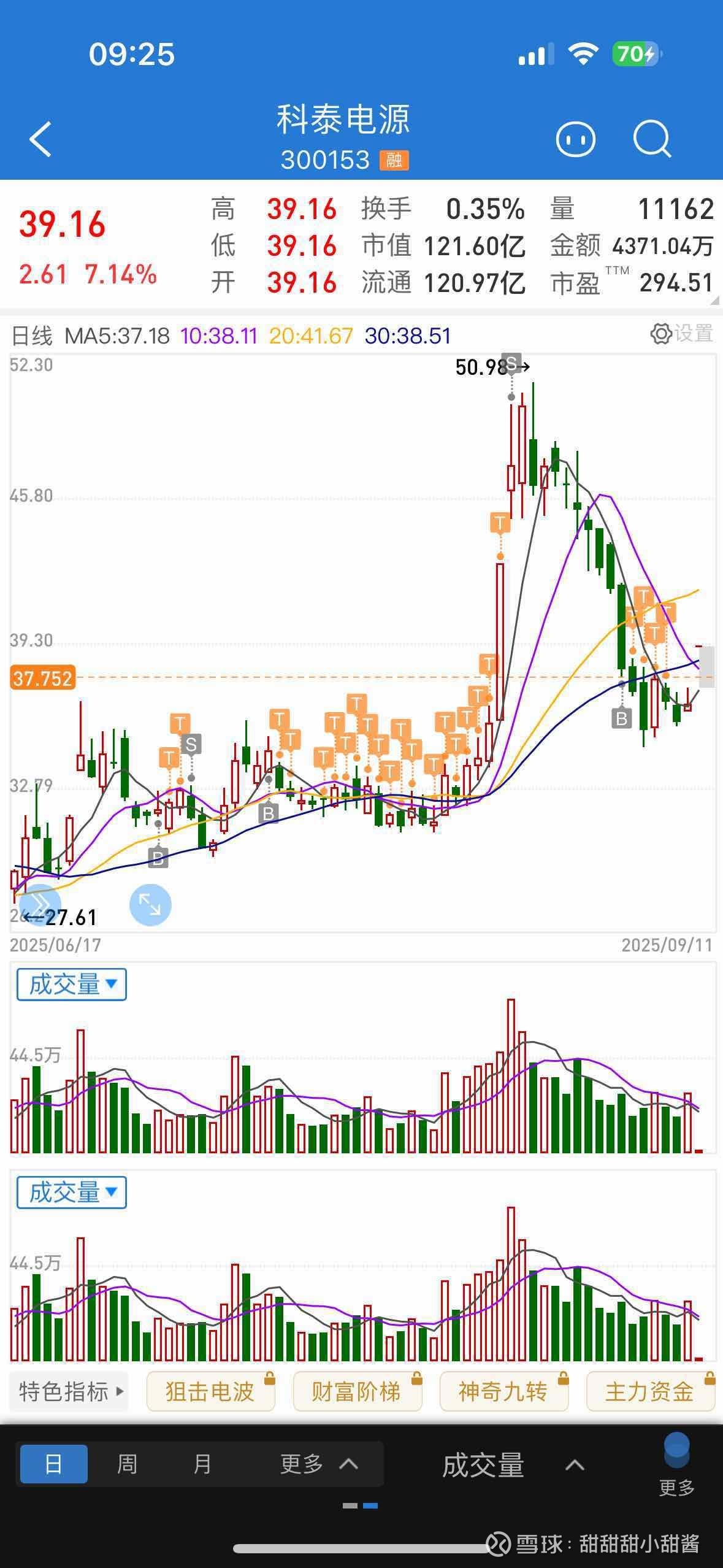
Task: Open stock search magnifier
Action: (651, 139)
